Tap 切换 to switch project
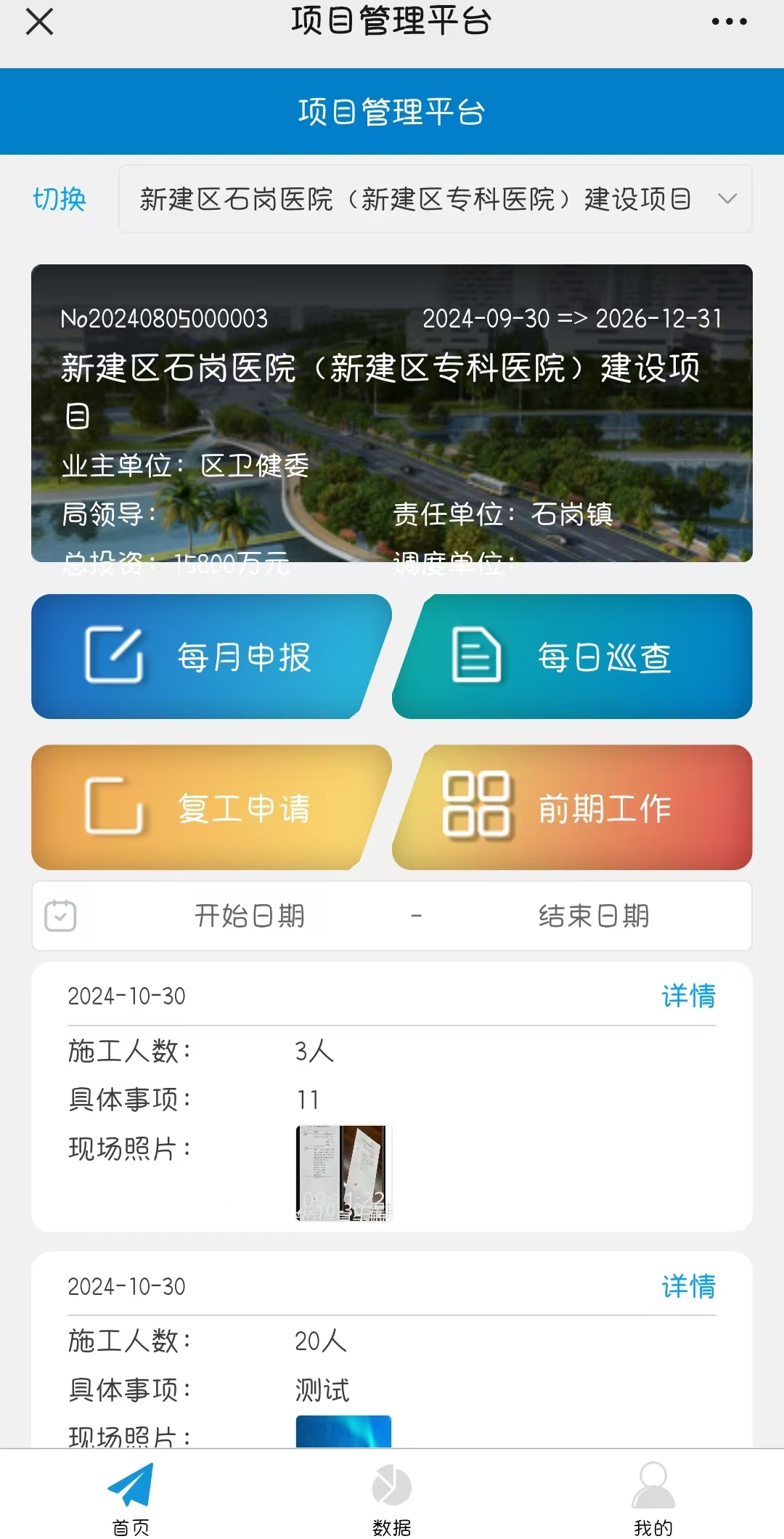The width and height of the screenshot is (784, 1539). (x=60, y=199)
